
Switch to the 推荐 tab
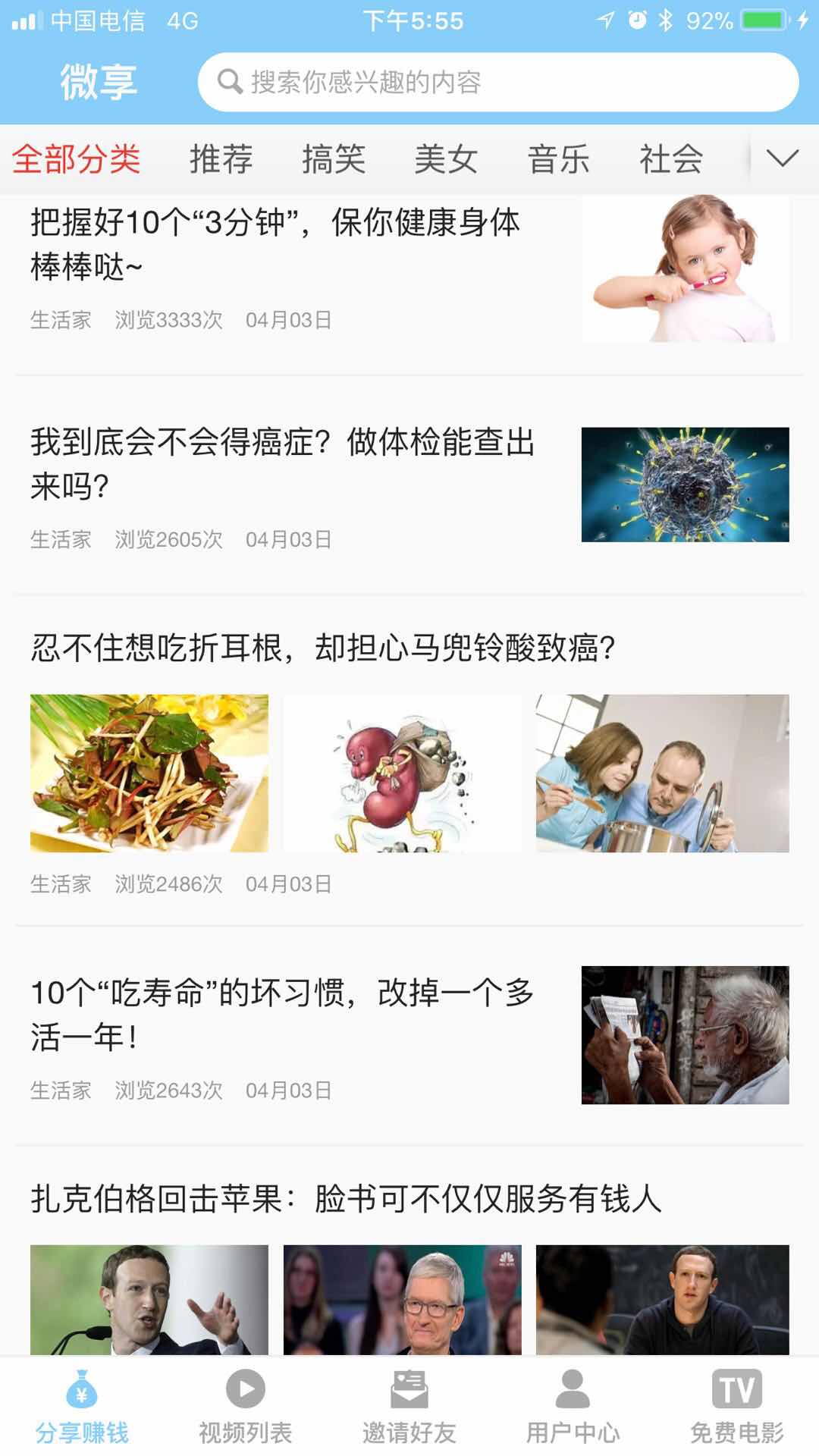point(221,159)
